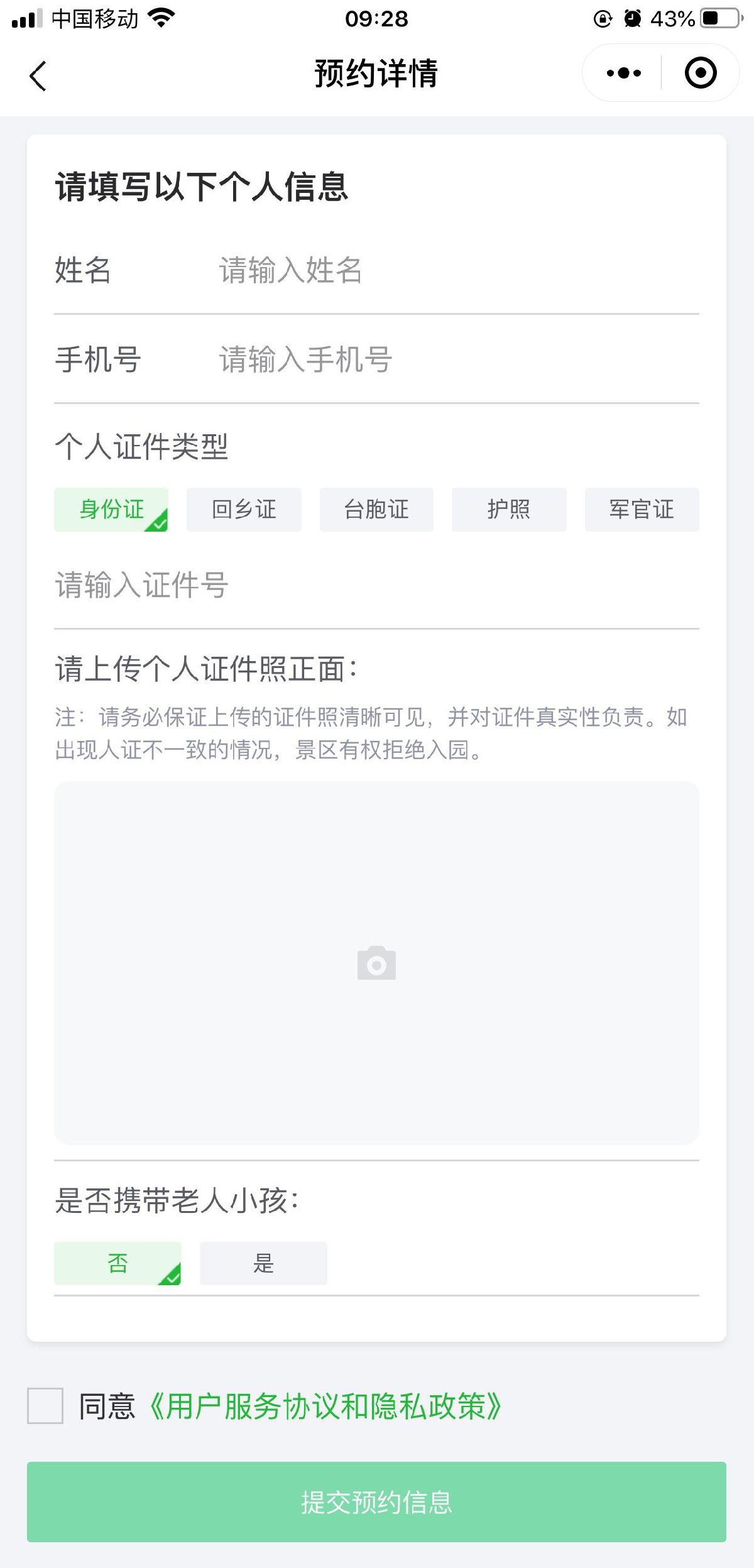Viewport: 754px width, 1568px height.
Task: Select 是 for bringing elderly or children
Action: click(263, 1263)
